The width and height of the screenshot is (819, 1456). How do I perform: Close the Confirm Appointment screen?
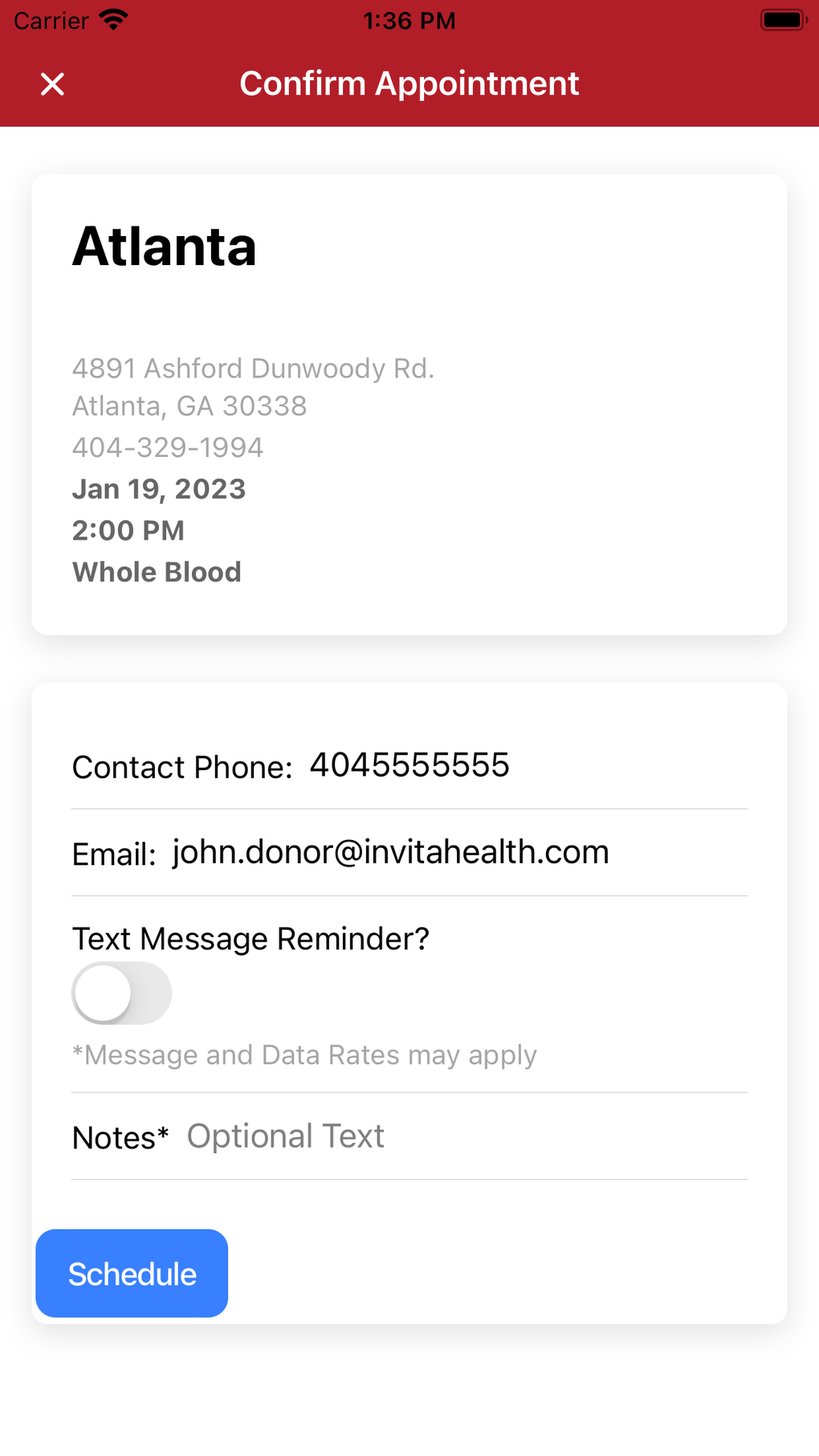click(52, 84)
